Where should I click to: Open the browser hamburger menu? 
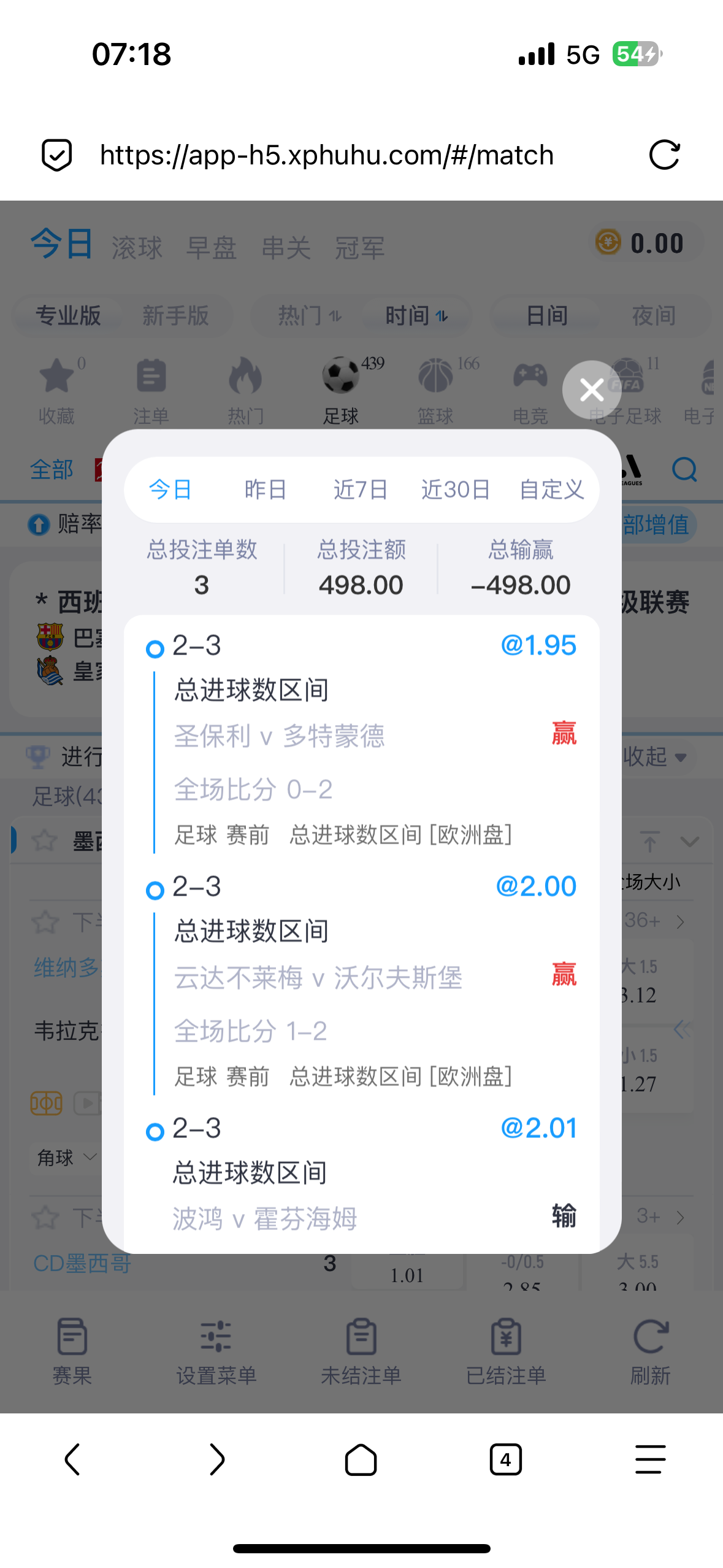click(x=651, y=1459)
